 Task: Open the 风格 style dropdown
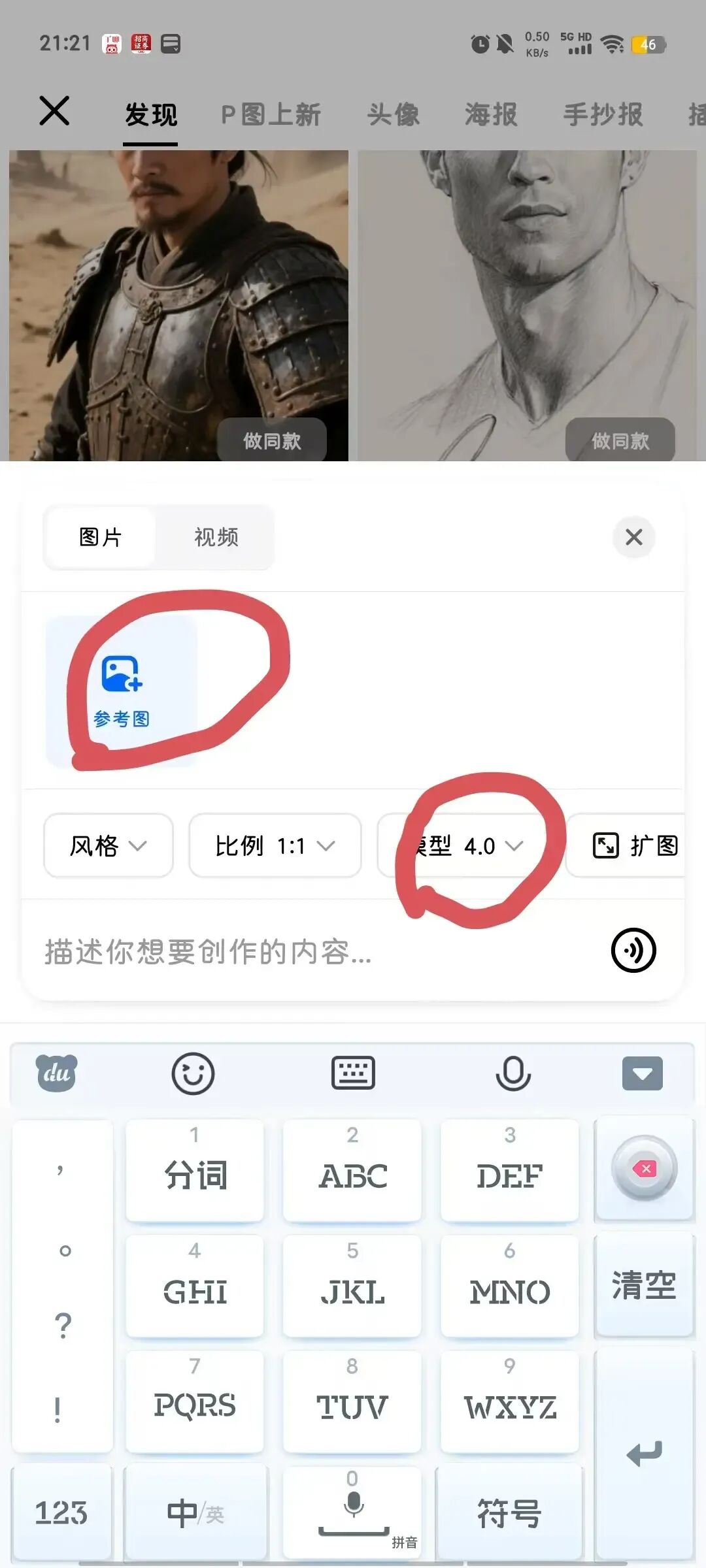(107, 846)
